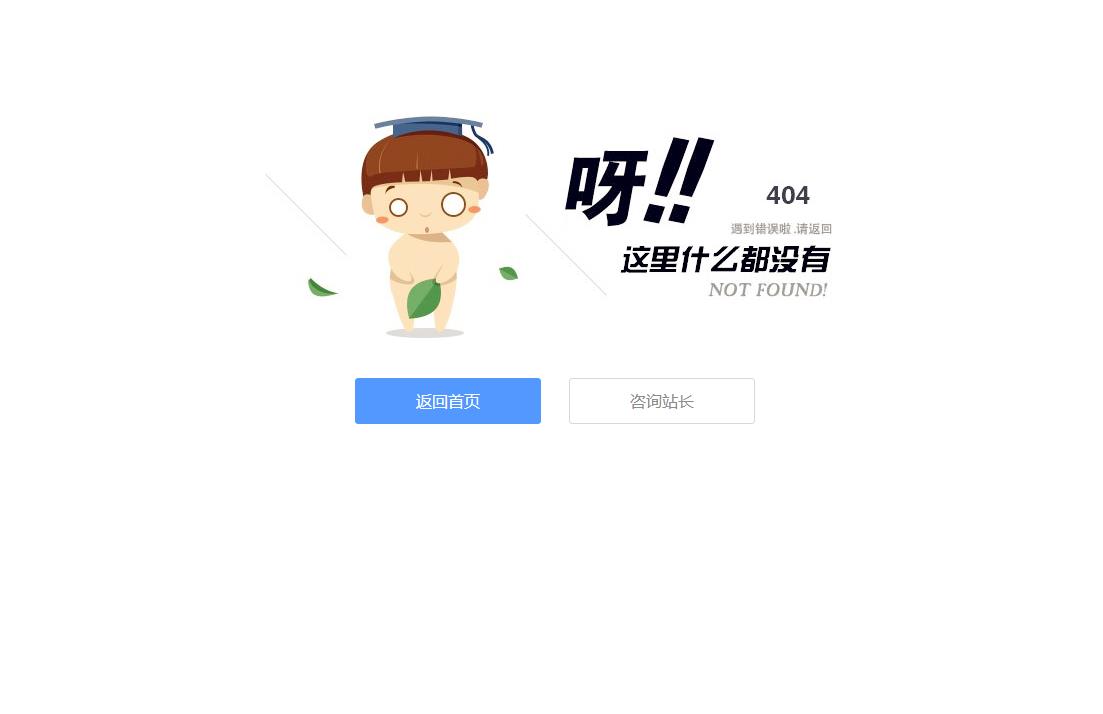Contact the webmaster via 咨询站长
1103x714 pixels.
(661, 401)
